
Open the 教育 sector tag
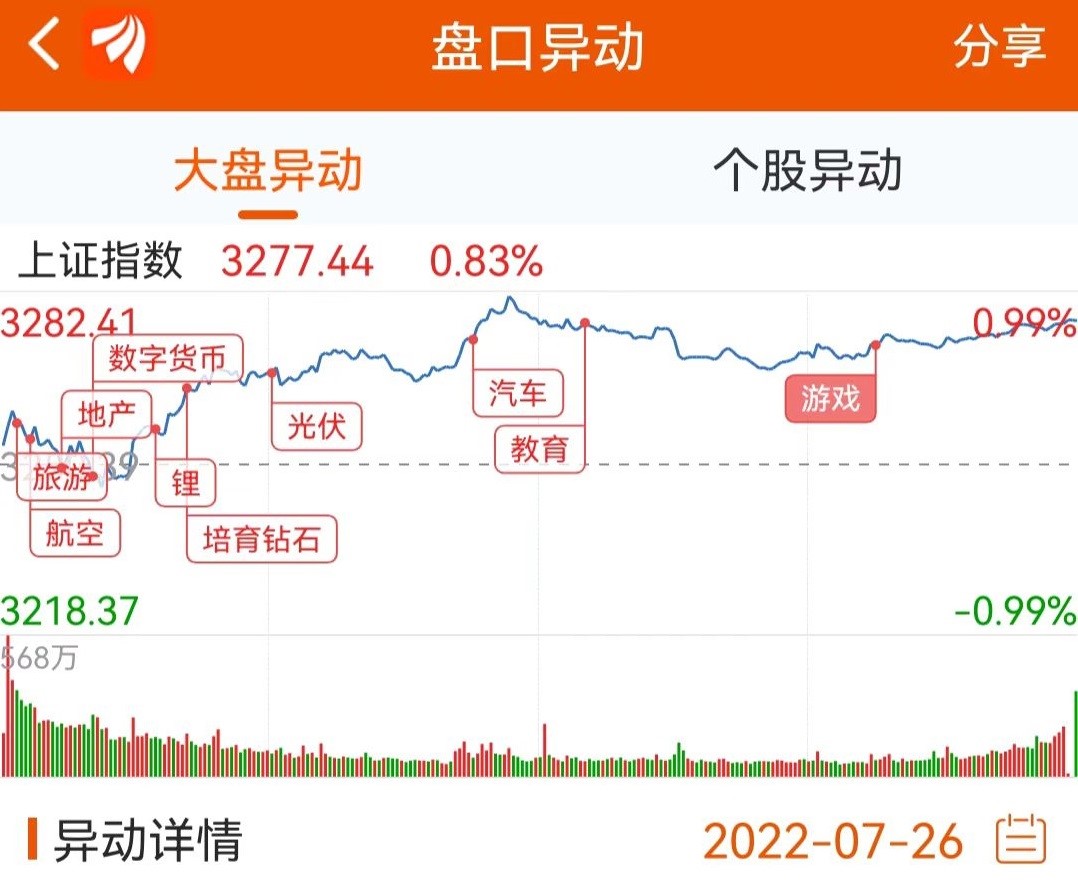(540, 450)
